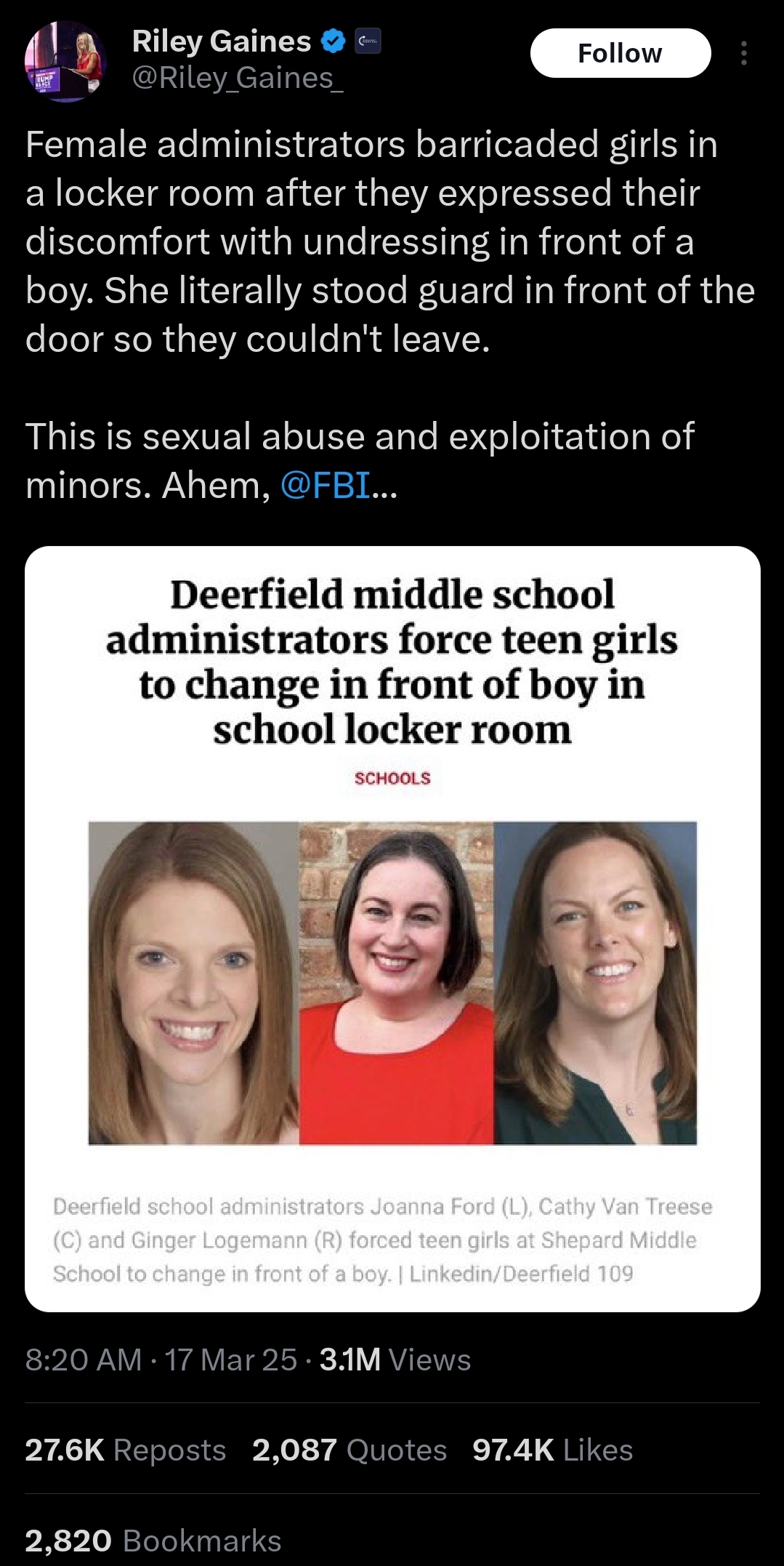View the 2,087 Quotes
This screenshot has width=784, height=1566.
(349, 1450)
